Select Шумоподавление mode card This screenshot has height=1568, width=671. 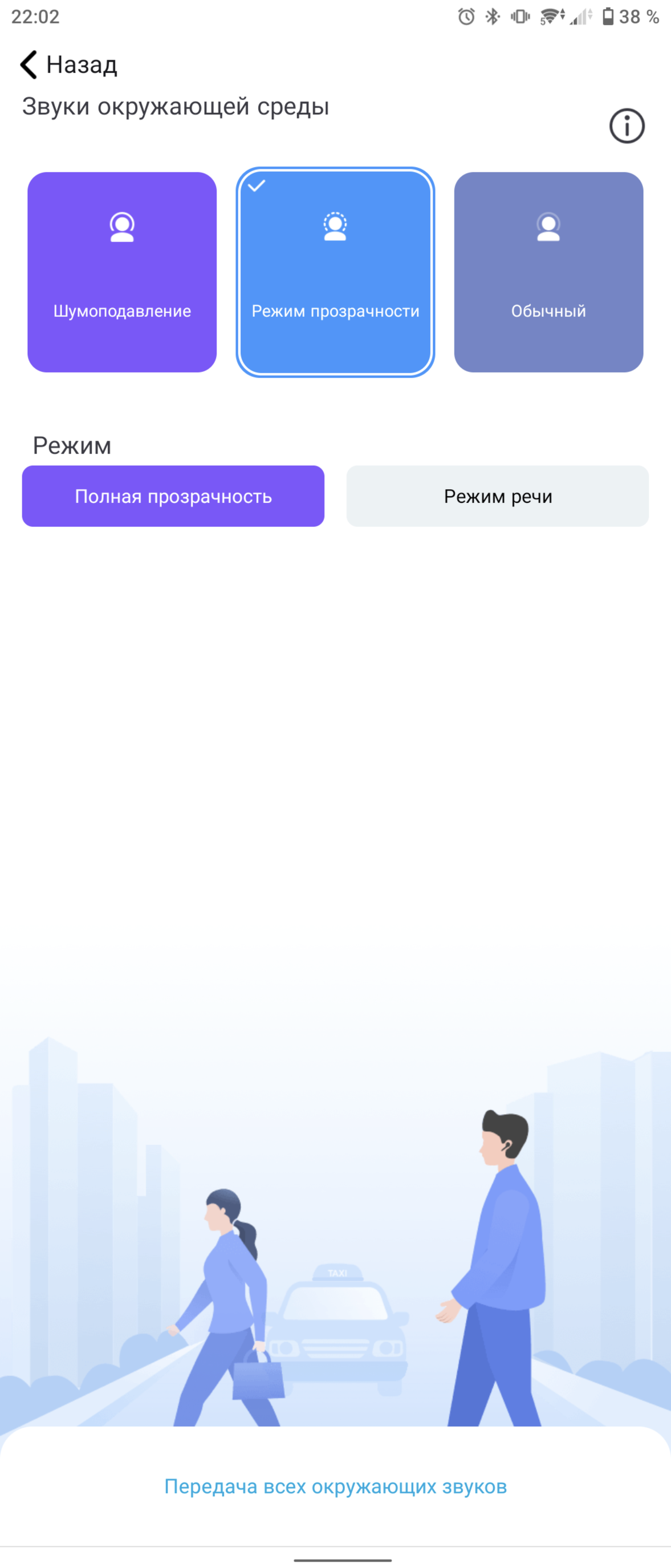(121, 272)
